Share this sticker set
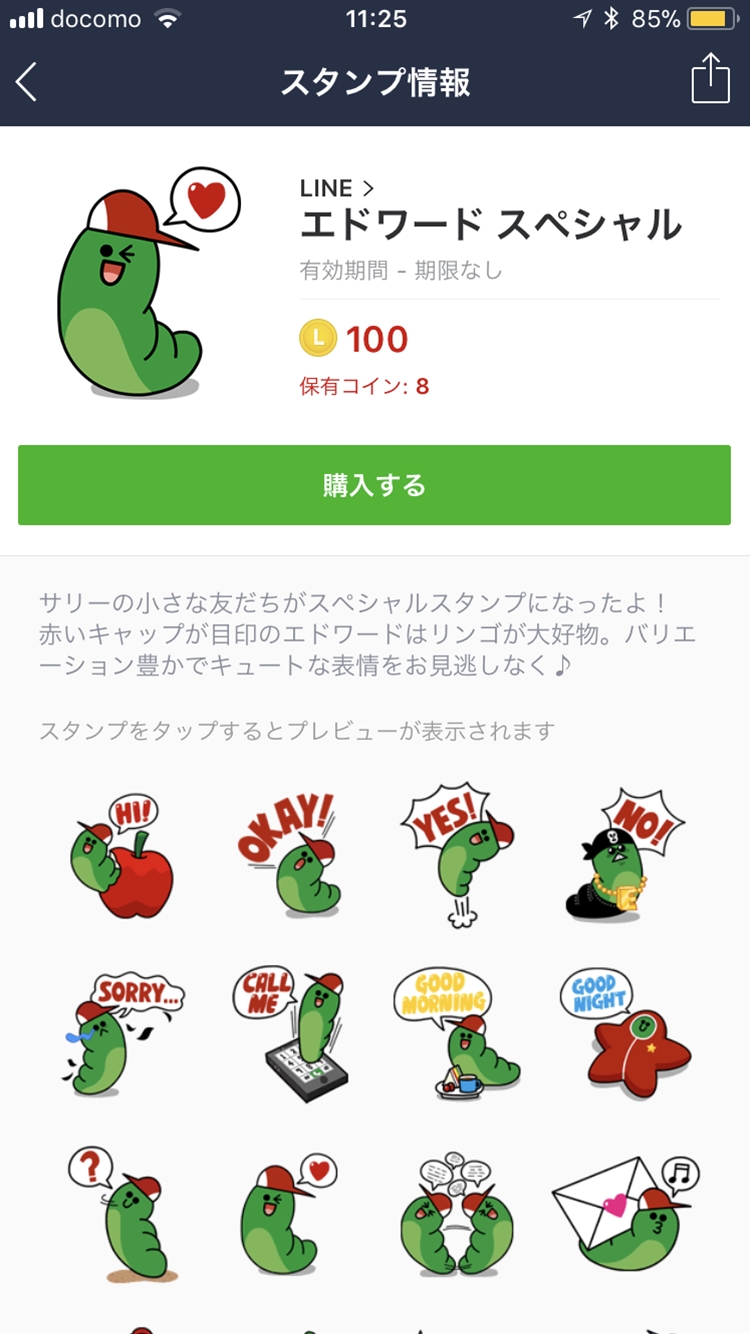The width and height of the screenshot is (750, 1334). click(710, 79)
